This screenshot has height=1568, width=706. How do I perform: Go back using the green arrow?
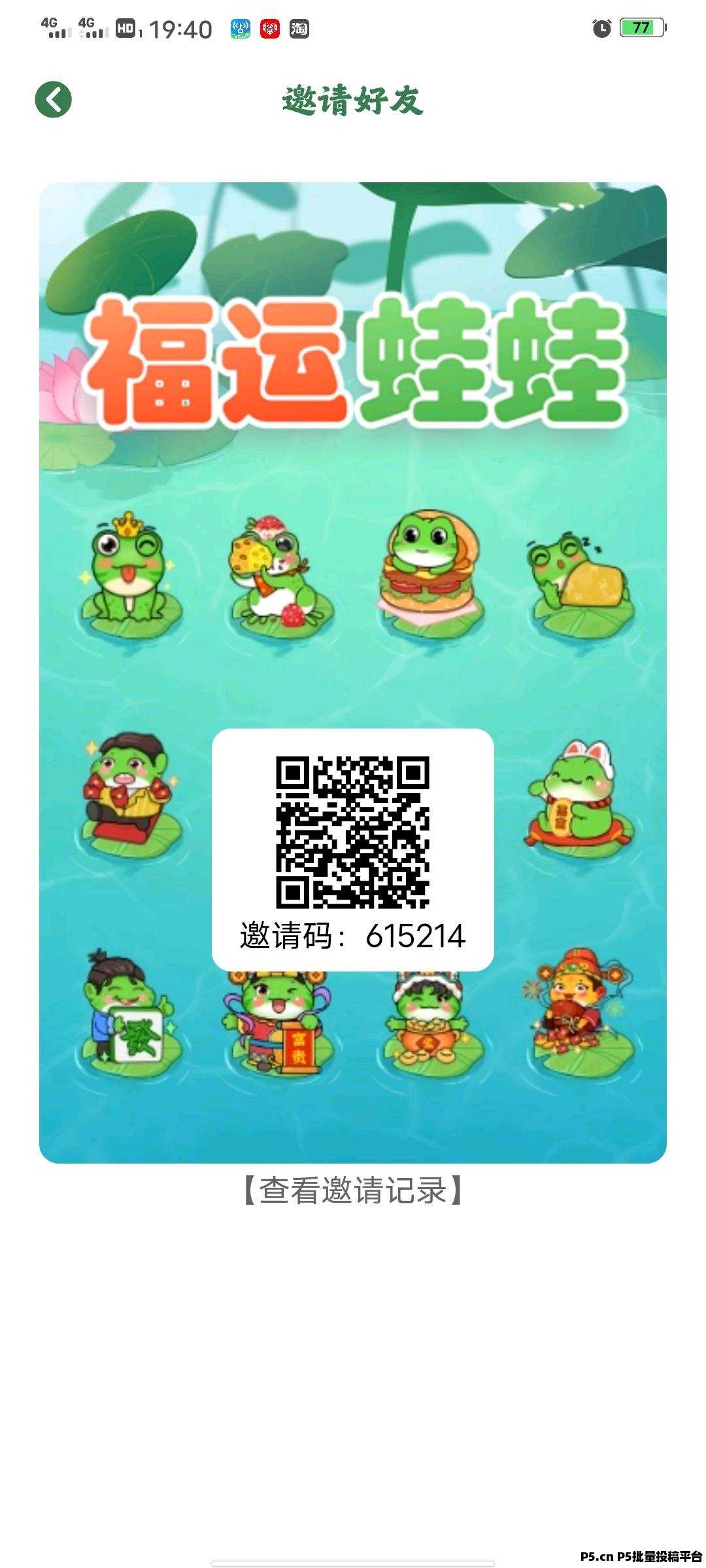pos(53,100)
